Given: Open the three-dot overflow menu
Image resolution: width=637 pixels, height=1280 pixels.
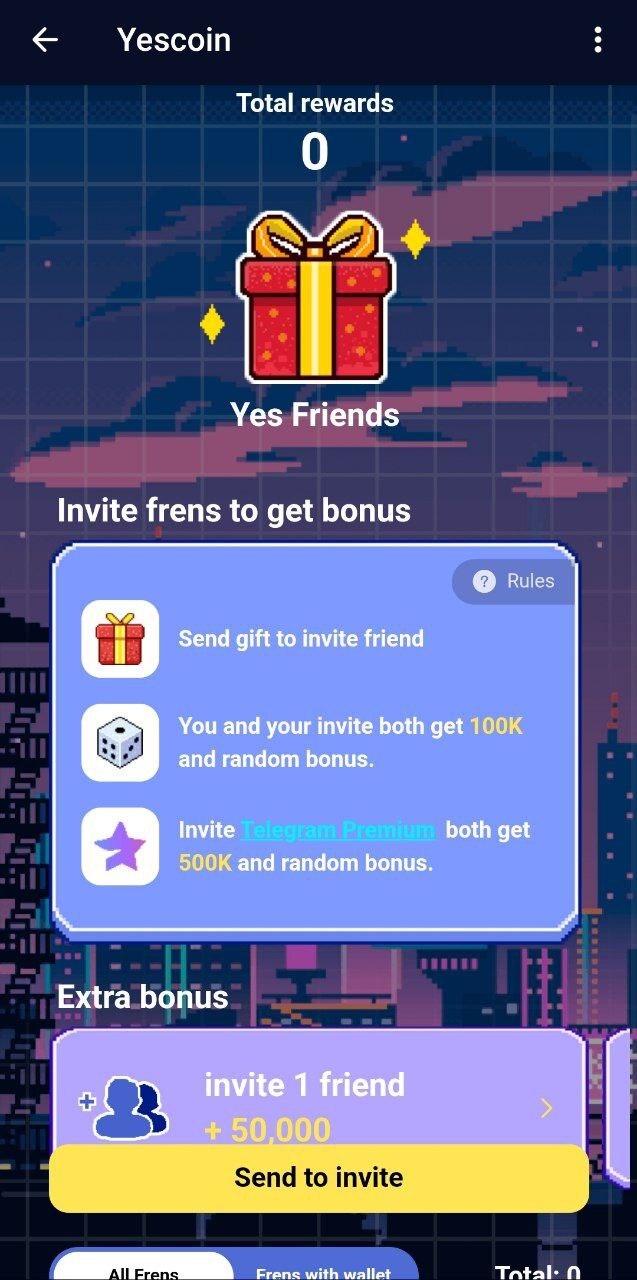Looking at the screenshot, I should [x=597, y=40].
